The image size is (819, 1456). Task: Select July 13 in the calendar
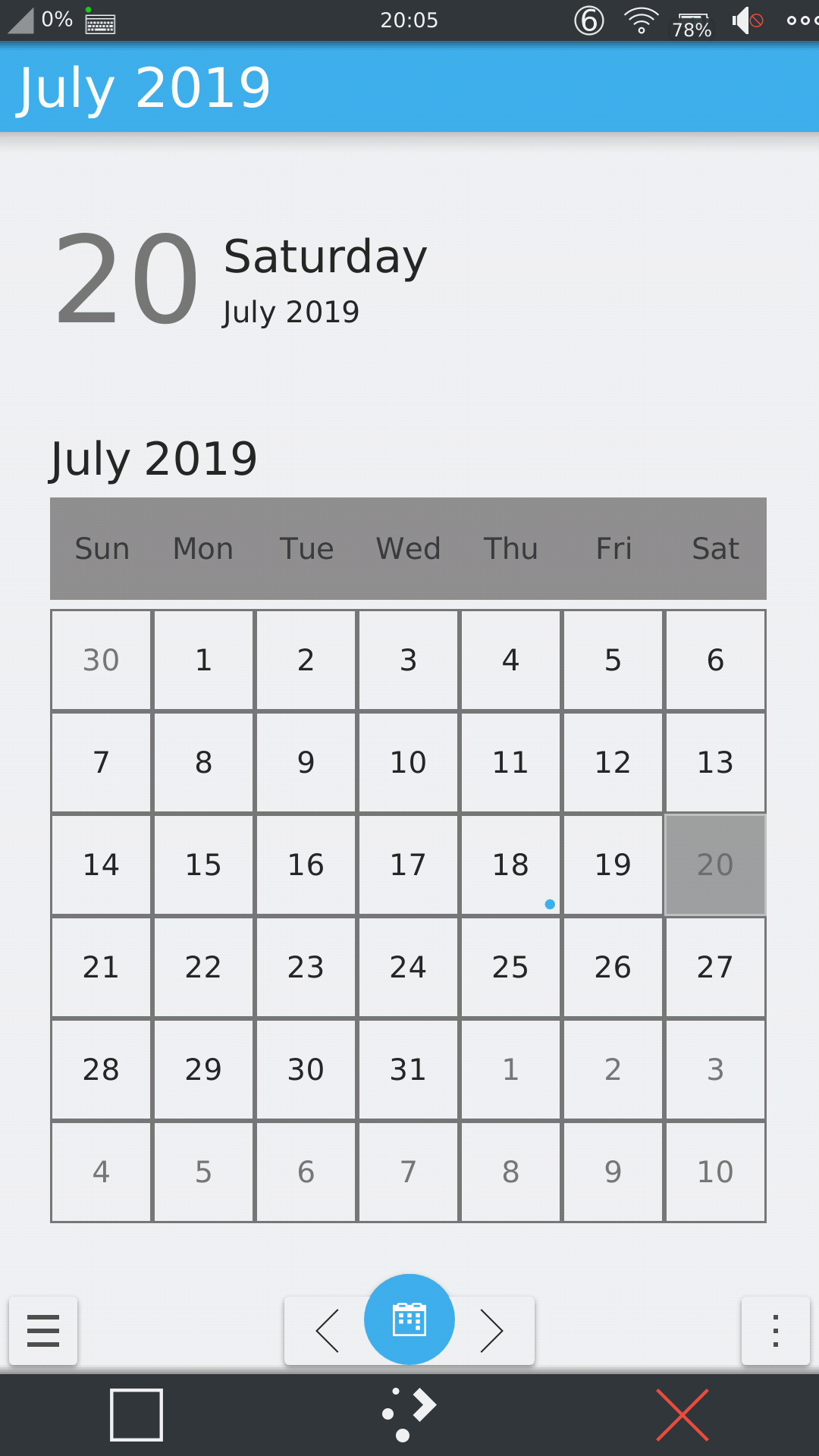[x=715, y=762]
